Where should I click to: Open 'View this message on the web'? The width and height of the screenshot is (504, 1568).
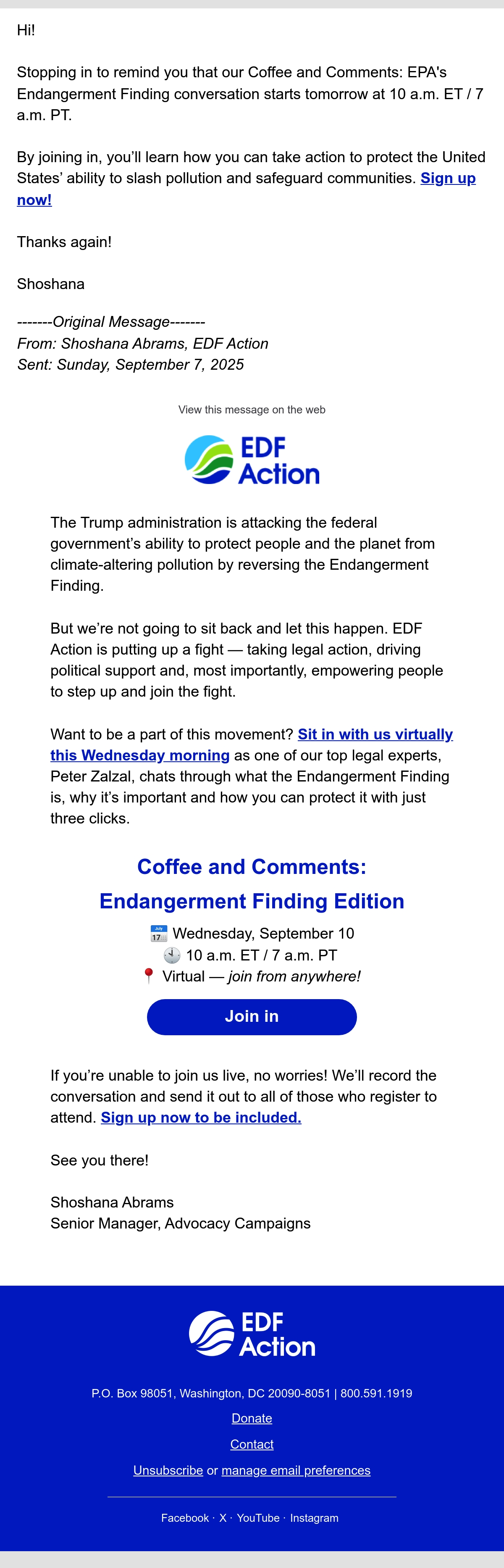pyautogui.click(x=252, y=410)
